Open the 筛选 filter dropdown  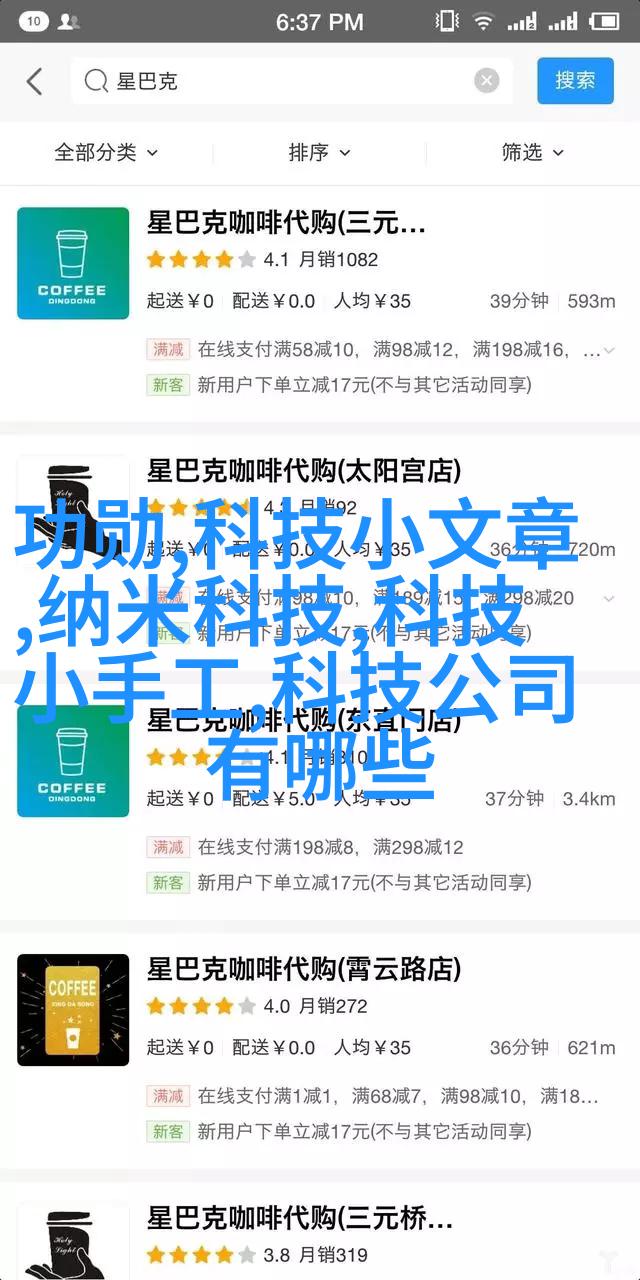(532, 152)
